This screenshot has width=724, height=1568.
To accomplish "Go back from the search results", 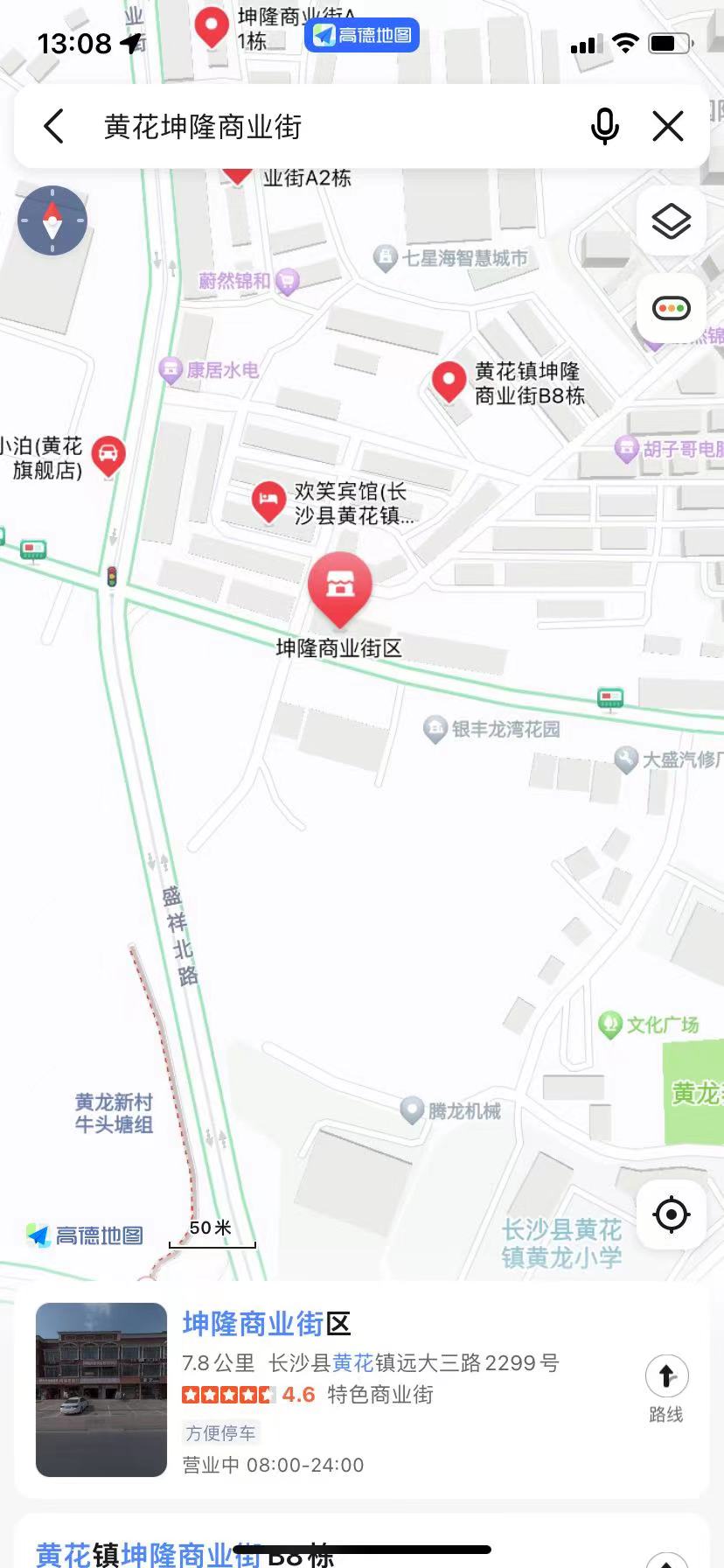I will tap(54, 127).
